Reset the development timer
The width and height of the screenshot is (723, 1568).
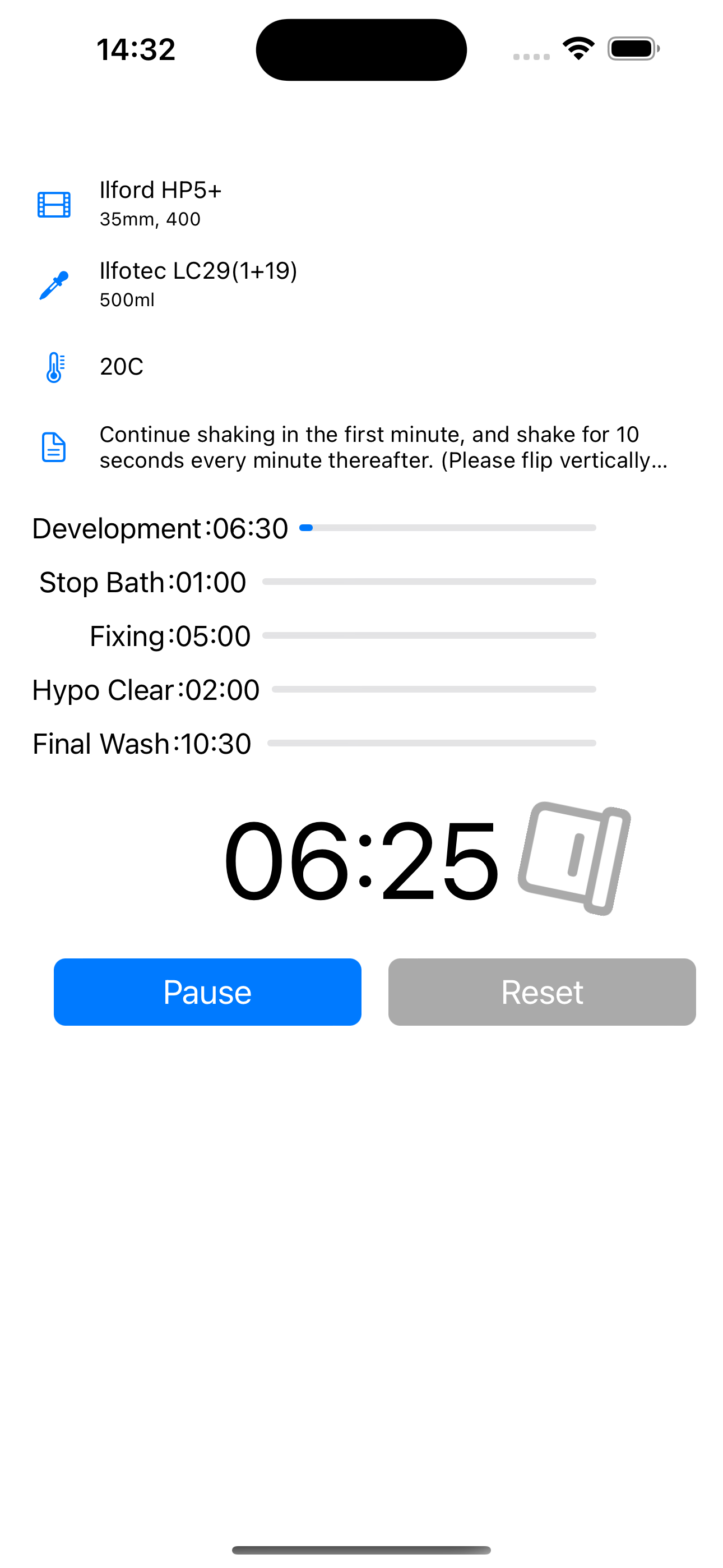point(541,991)
